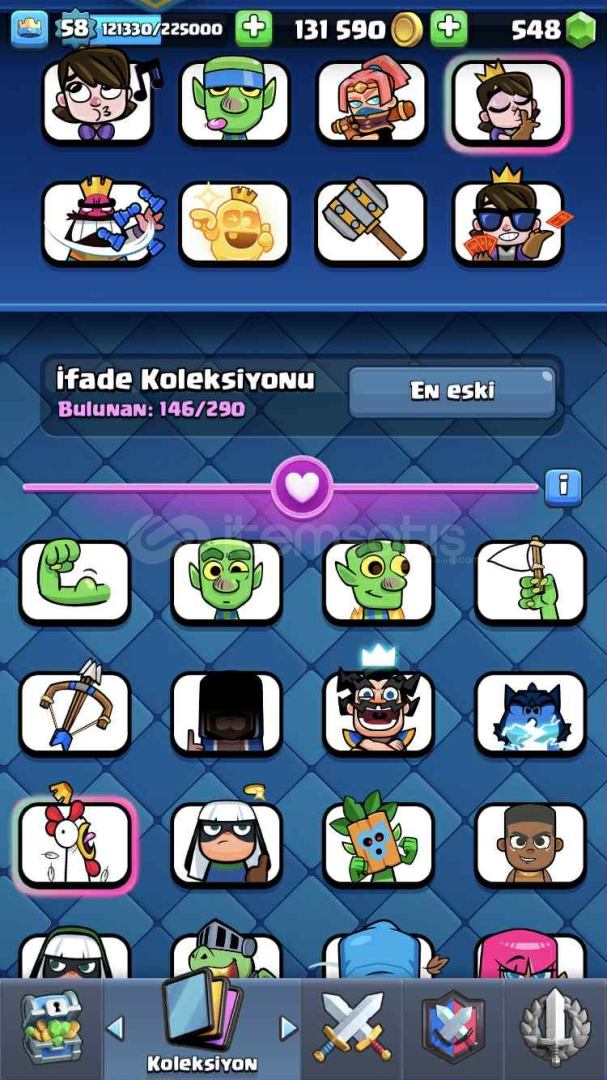Choose the princess with sunglasses and cards emote
This screenshot has height=1080, width=607.
pos(508,222)
